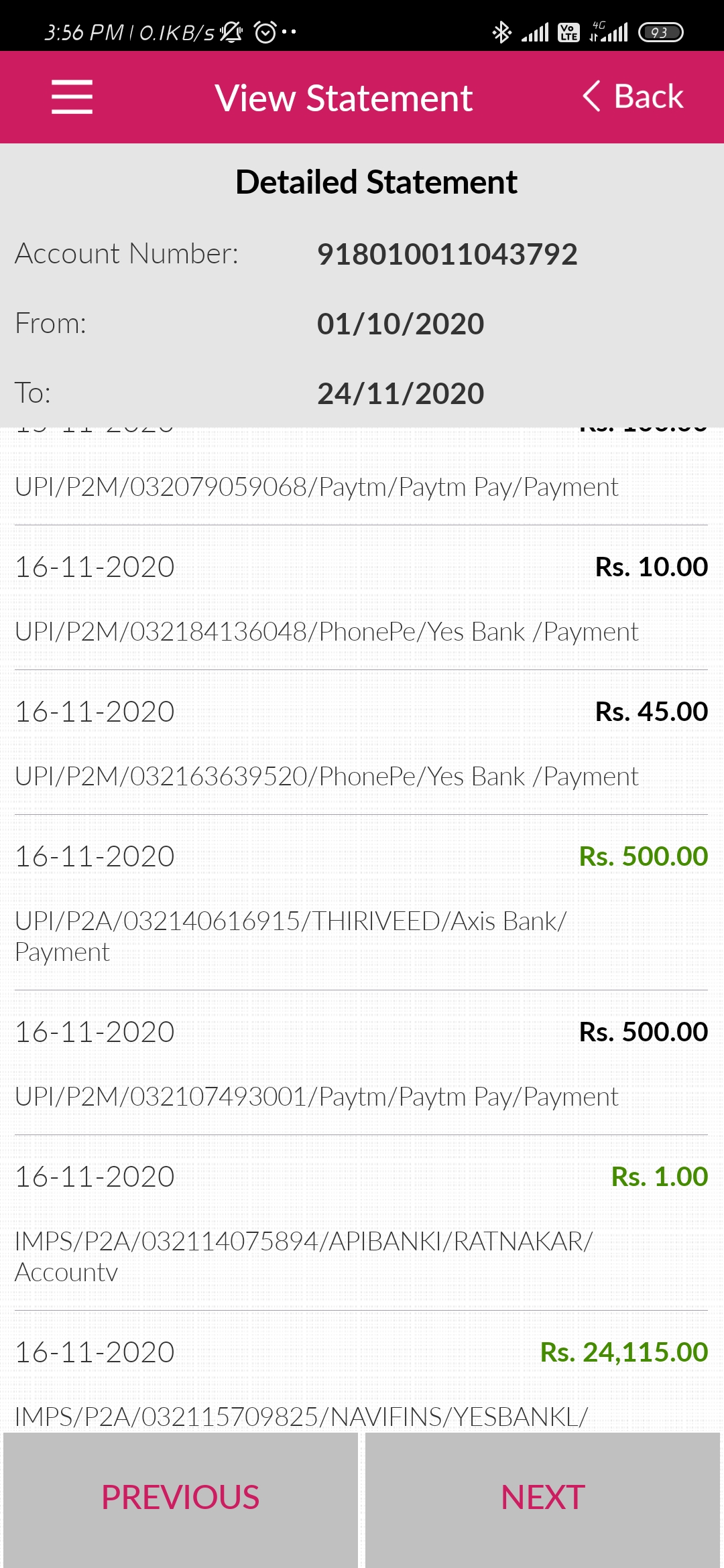The height and width of the screenshot is (1568, 724).
Task: Go back using the Back button
Action: point(633,96)
